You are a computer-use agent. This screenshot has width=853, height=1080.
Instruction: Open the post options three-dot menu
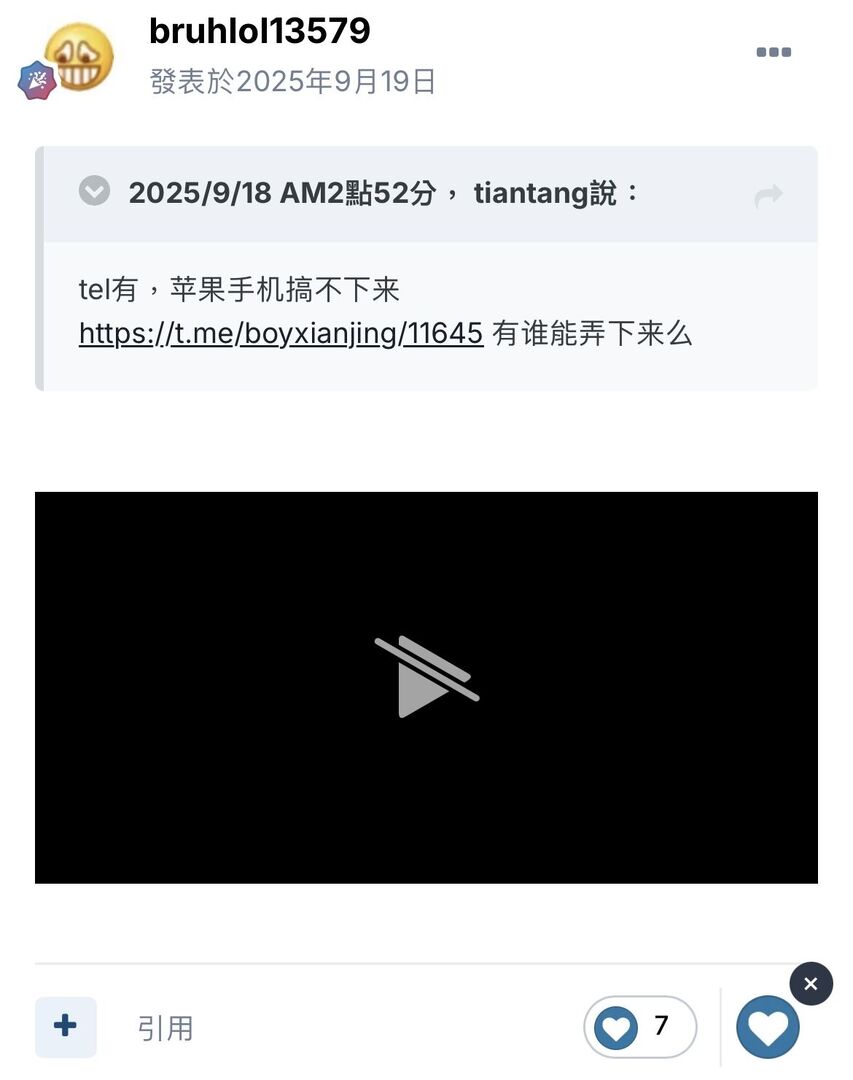click(x=773, y=53)
